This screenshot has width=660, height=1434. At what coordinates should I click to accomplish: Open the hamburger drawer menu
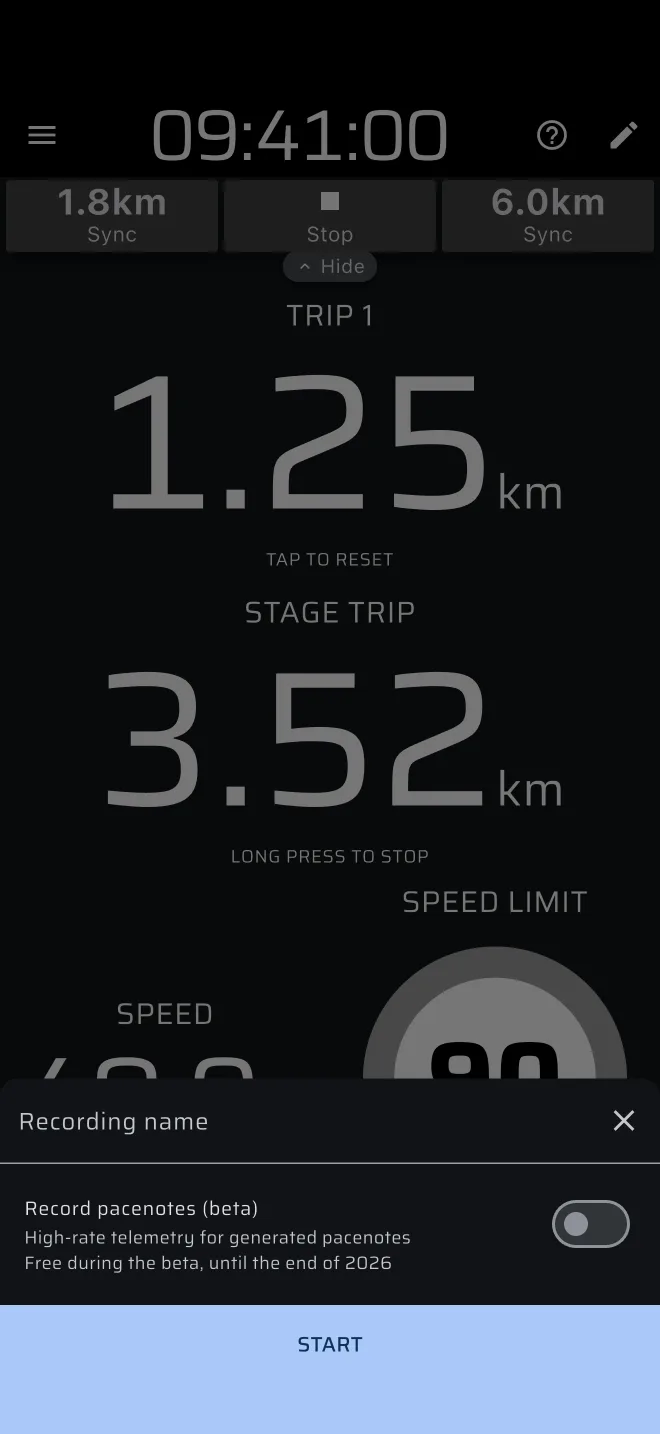click(x=42, y=135)
